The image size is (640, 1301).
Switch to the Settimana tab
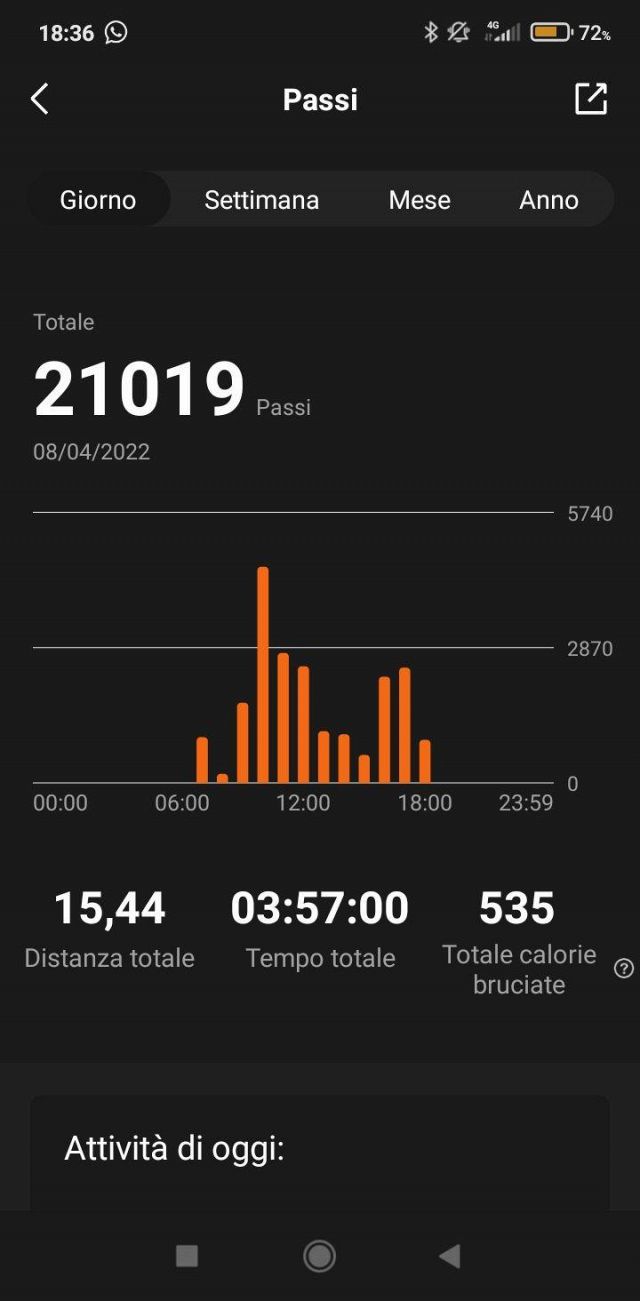(261, 200)
